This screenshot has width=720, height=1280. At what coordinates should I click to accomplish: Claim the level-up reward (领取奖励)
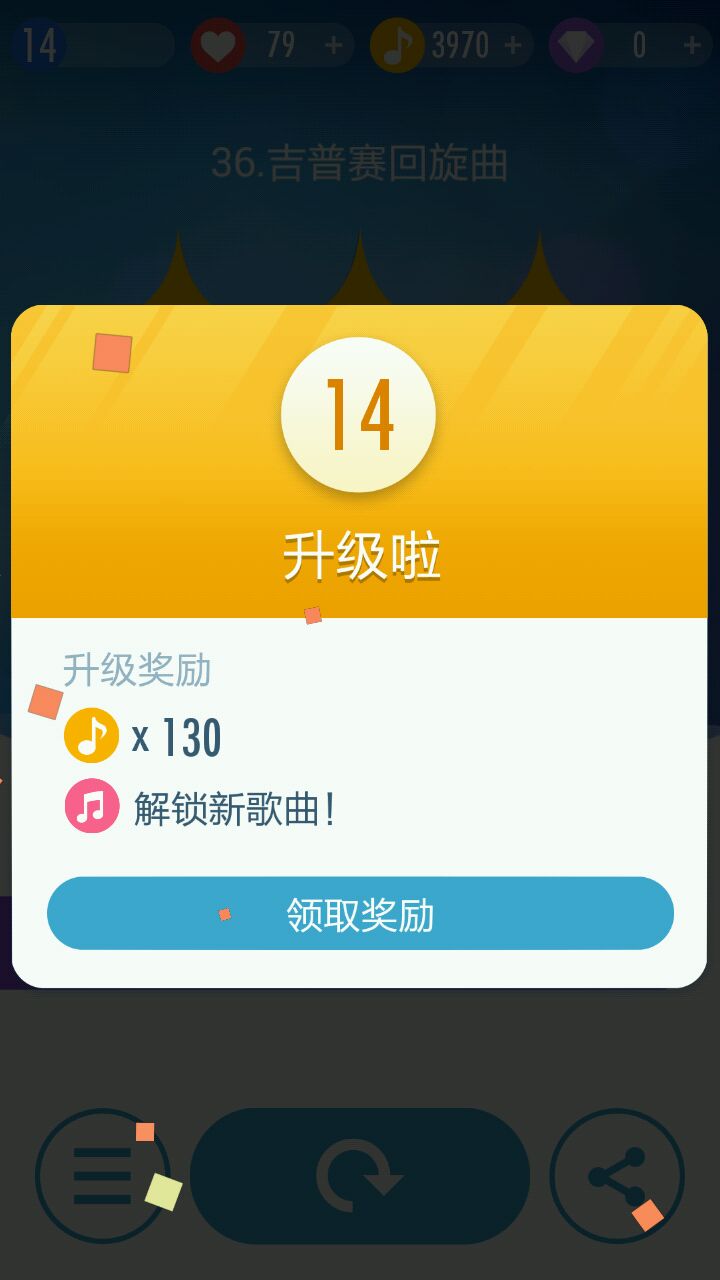[x=360, y=913]
